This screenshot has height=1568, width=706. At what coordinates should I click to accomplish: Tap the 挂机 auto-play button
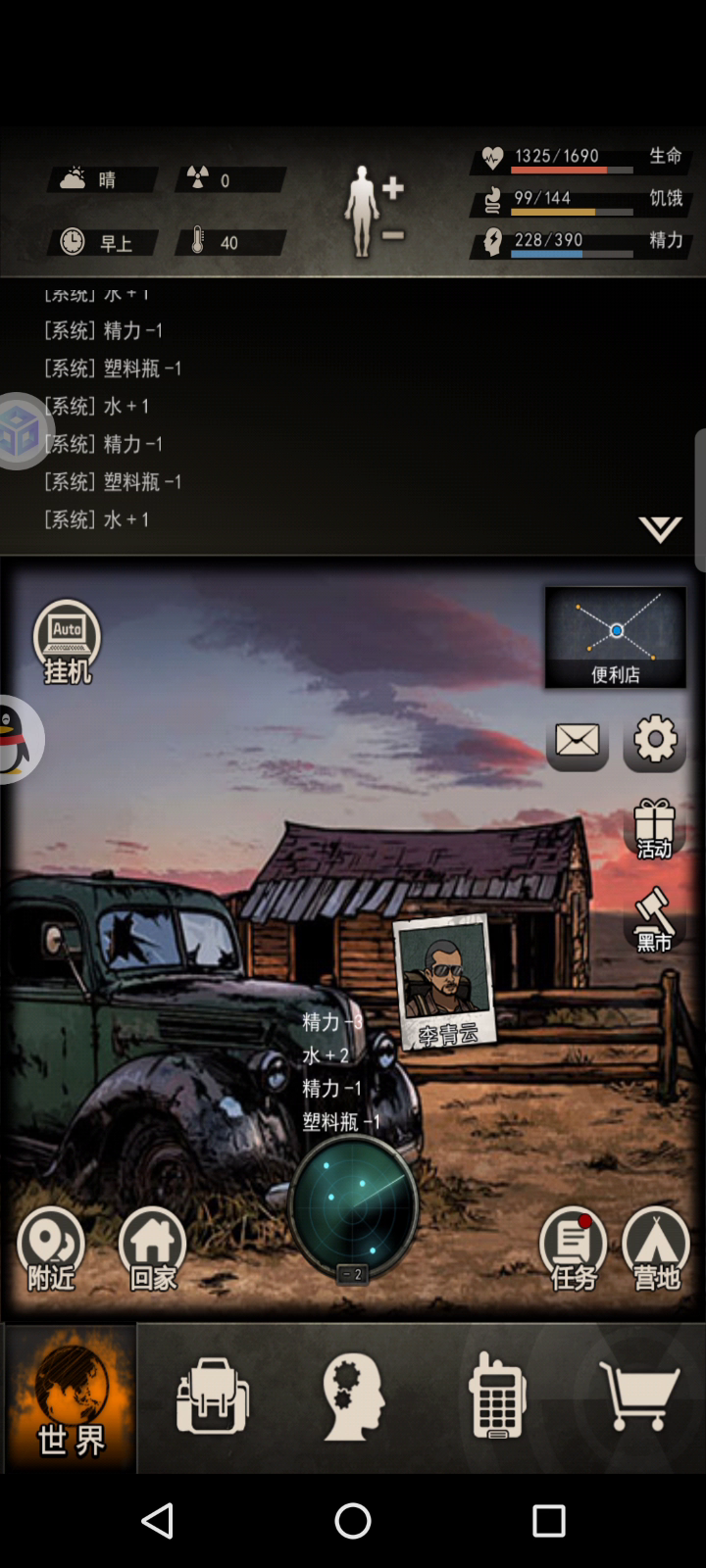click(x=67, y=642)
